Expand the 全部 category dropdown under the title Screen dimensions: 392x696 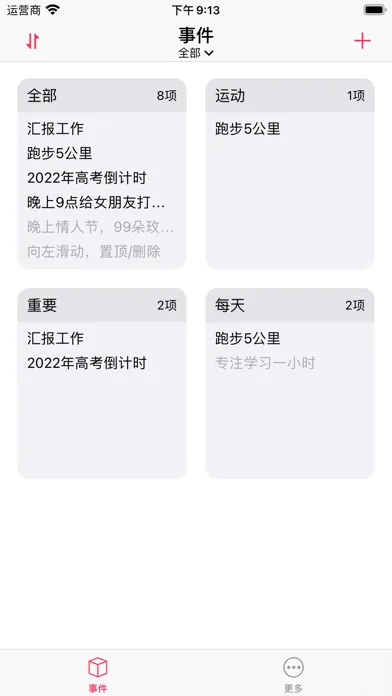click(196, 53)
